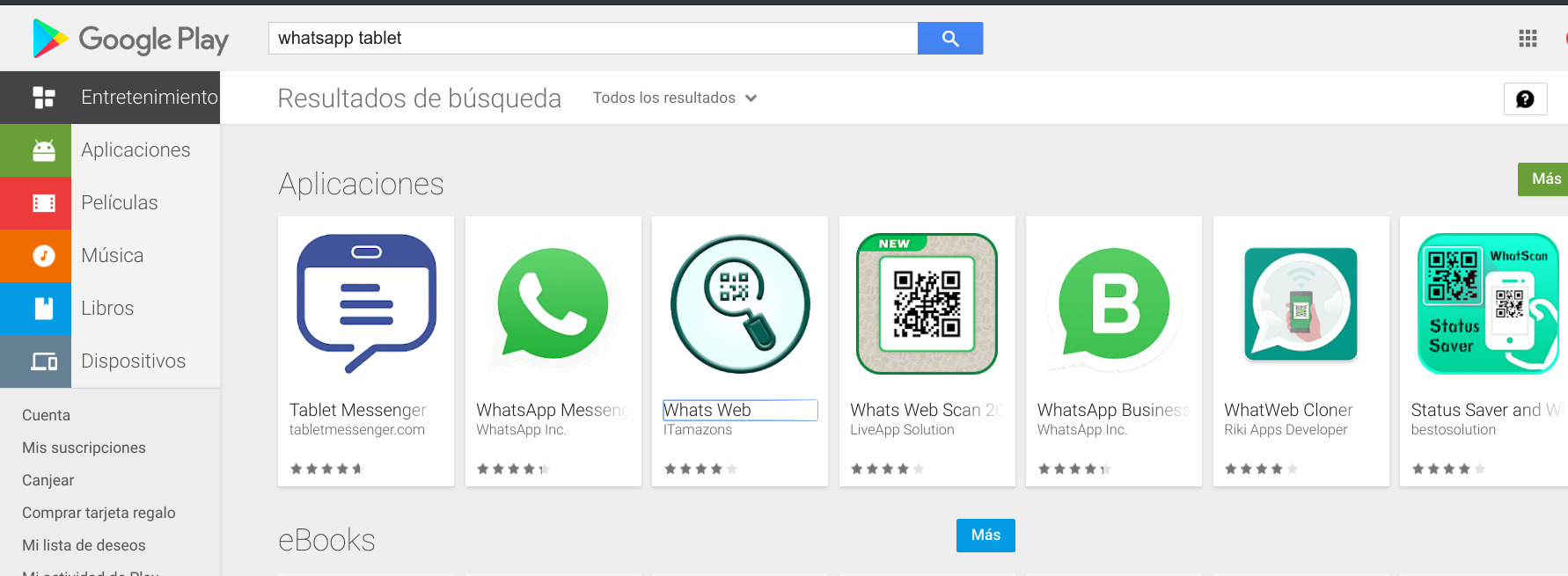Tap the blue Más button beside eBooks
Screen dimensions: 1568x576
(985, 535)
